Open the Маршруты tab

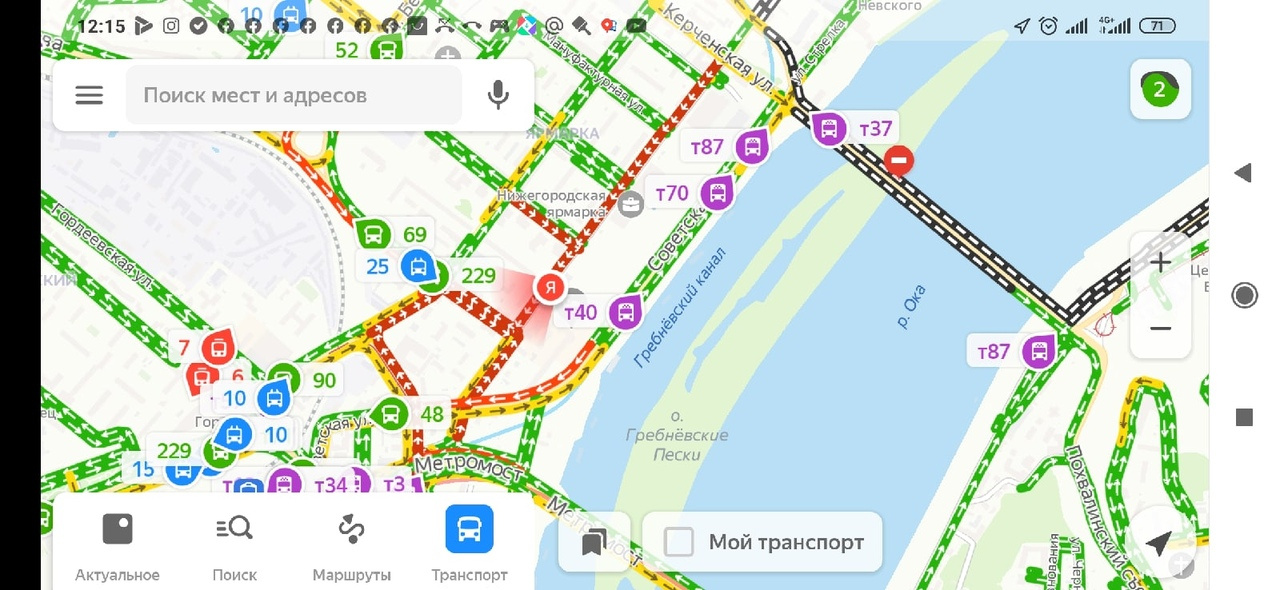[x=351, y=546]
